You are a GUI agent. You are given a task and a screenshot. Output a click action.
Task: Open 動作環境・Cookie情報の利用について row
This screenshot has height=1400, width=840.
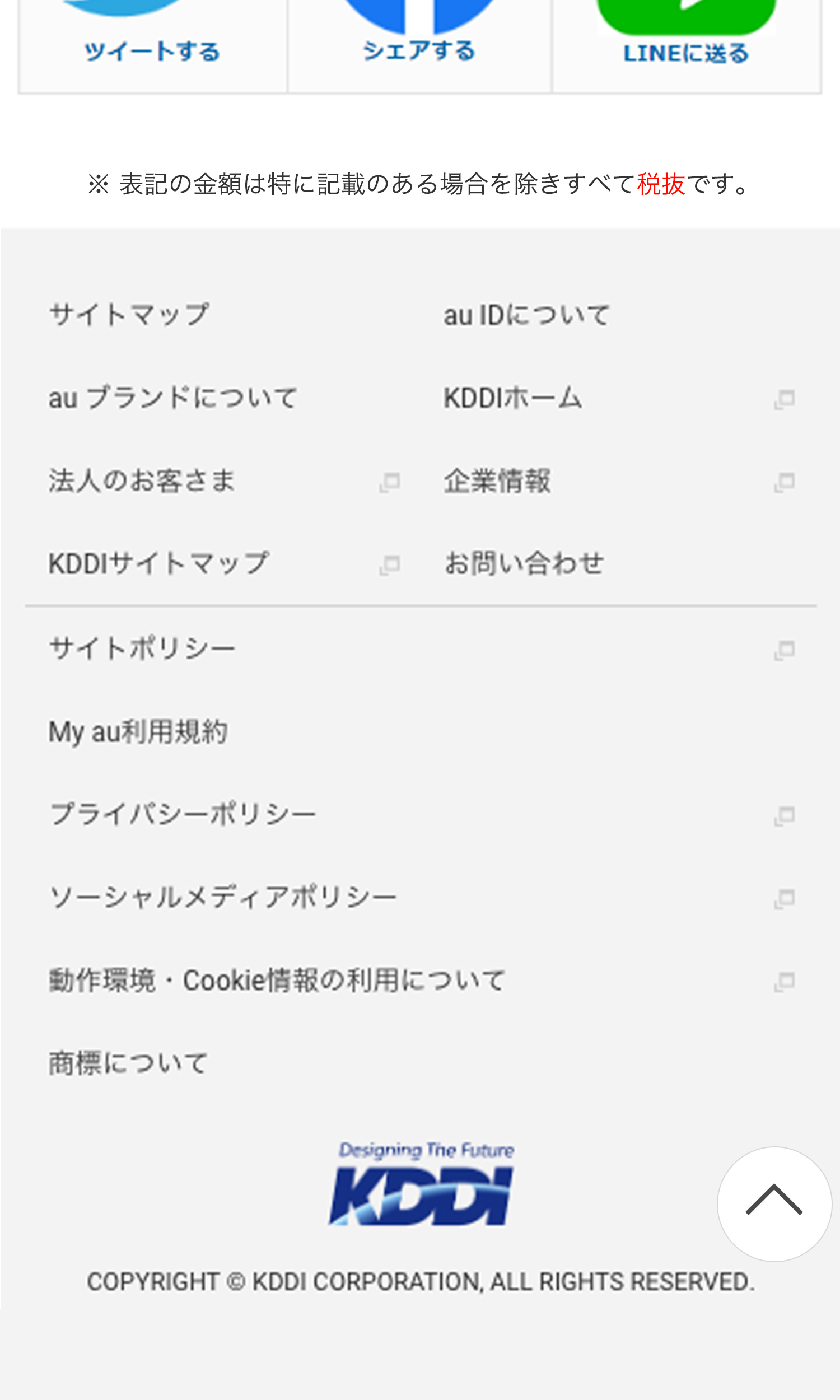[421, 981]
